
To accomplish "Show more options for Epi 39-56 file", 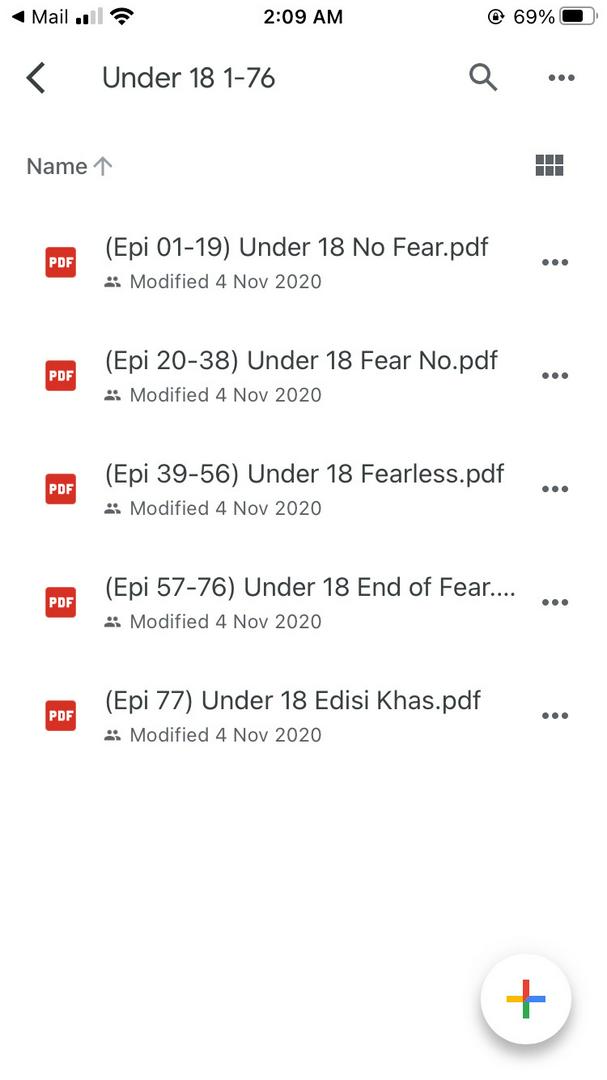I will (554, 489).
